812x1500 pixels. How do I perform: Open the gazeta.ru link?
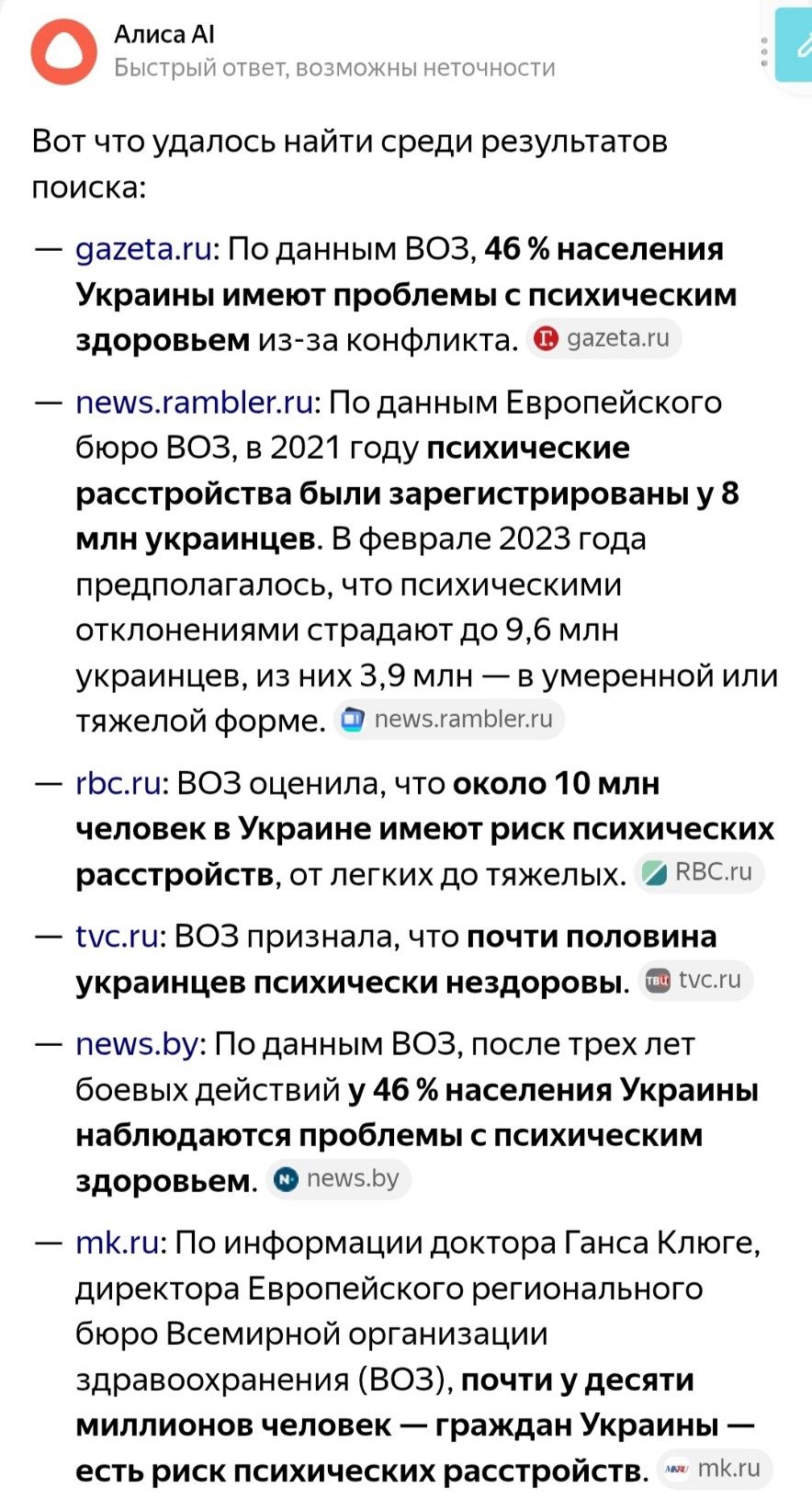143,249
